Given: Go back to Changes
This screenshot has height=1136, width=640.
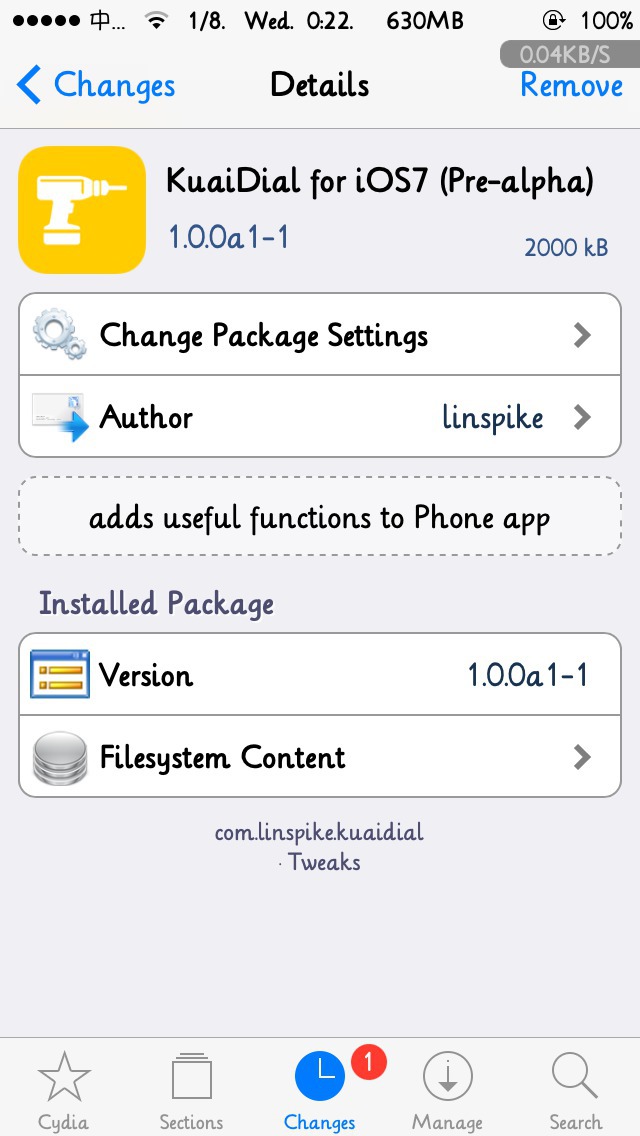Looking at the screenshot, I should (96, 85).
